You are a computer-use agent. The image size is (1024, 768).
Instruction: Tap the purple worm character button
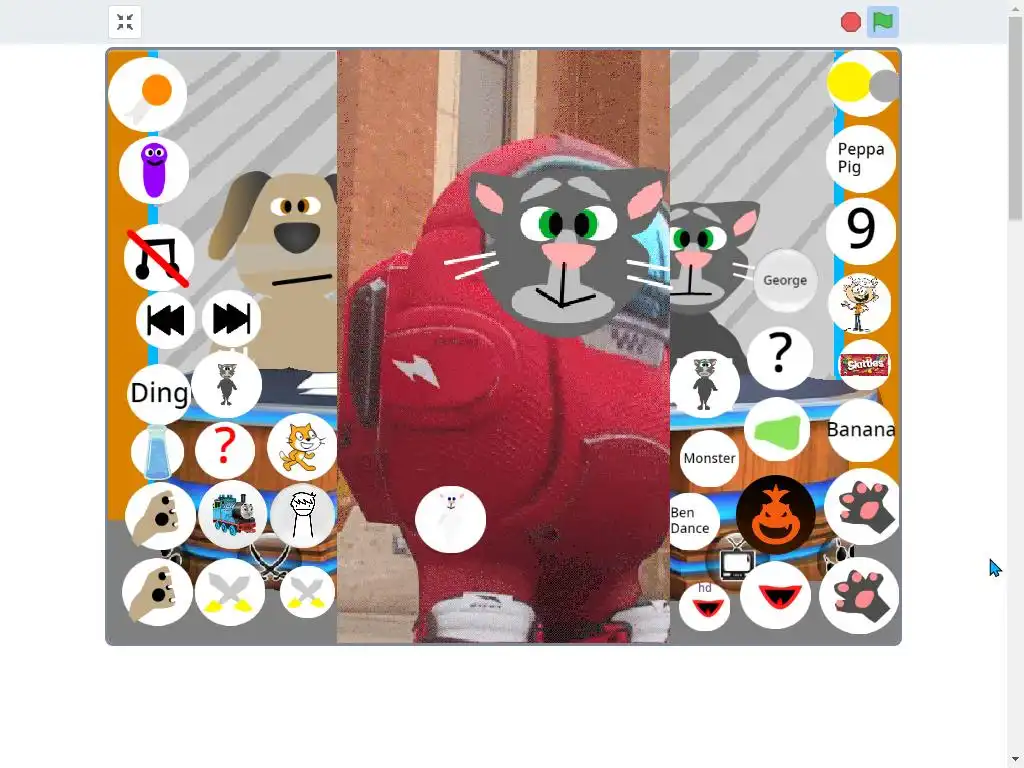coord(153,170)
